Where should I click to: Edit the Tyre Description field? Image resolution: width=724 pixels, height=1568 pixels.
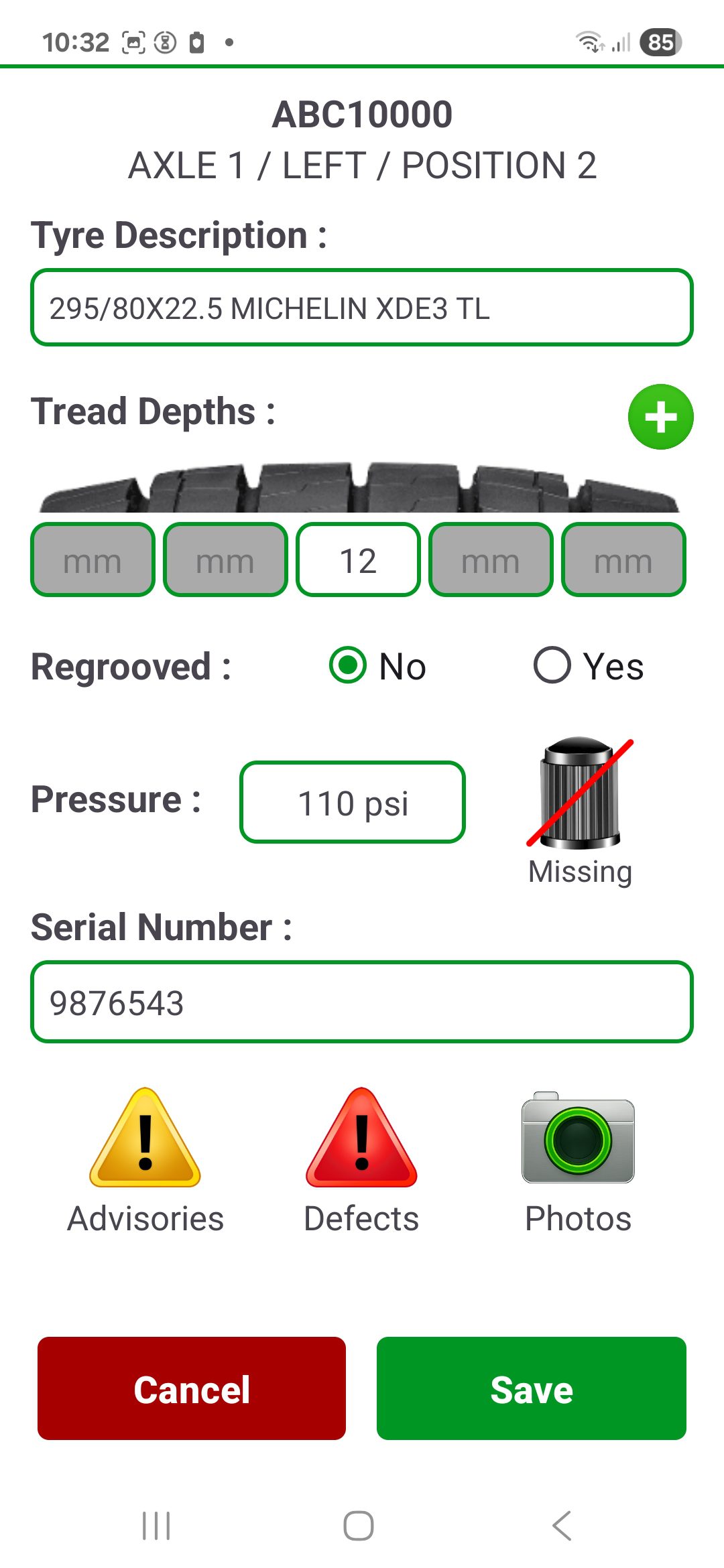click(362, 308)
